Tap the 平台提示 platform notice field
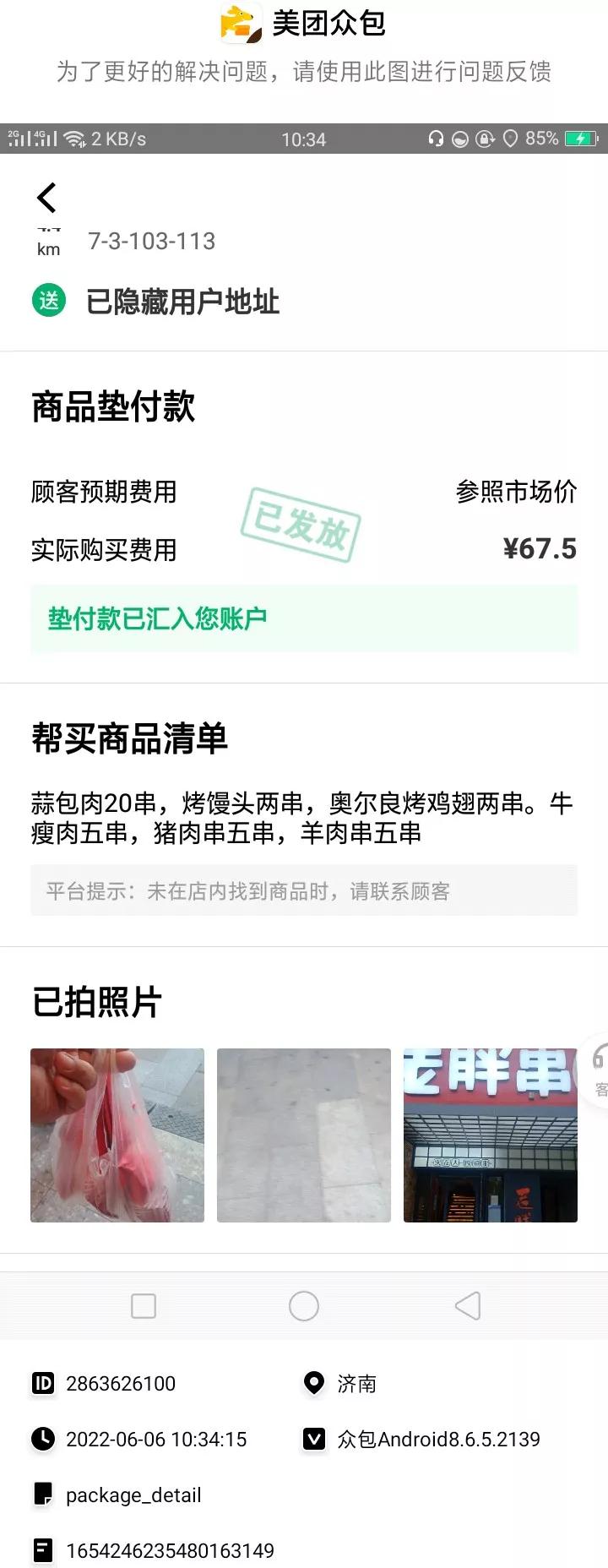 (x=303, y=890)
